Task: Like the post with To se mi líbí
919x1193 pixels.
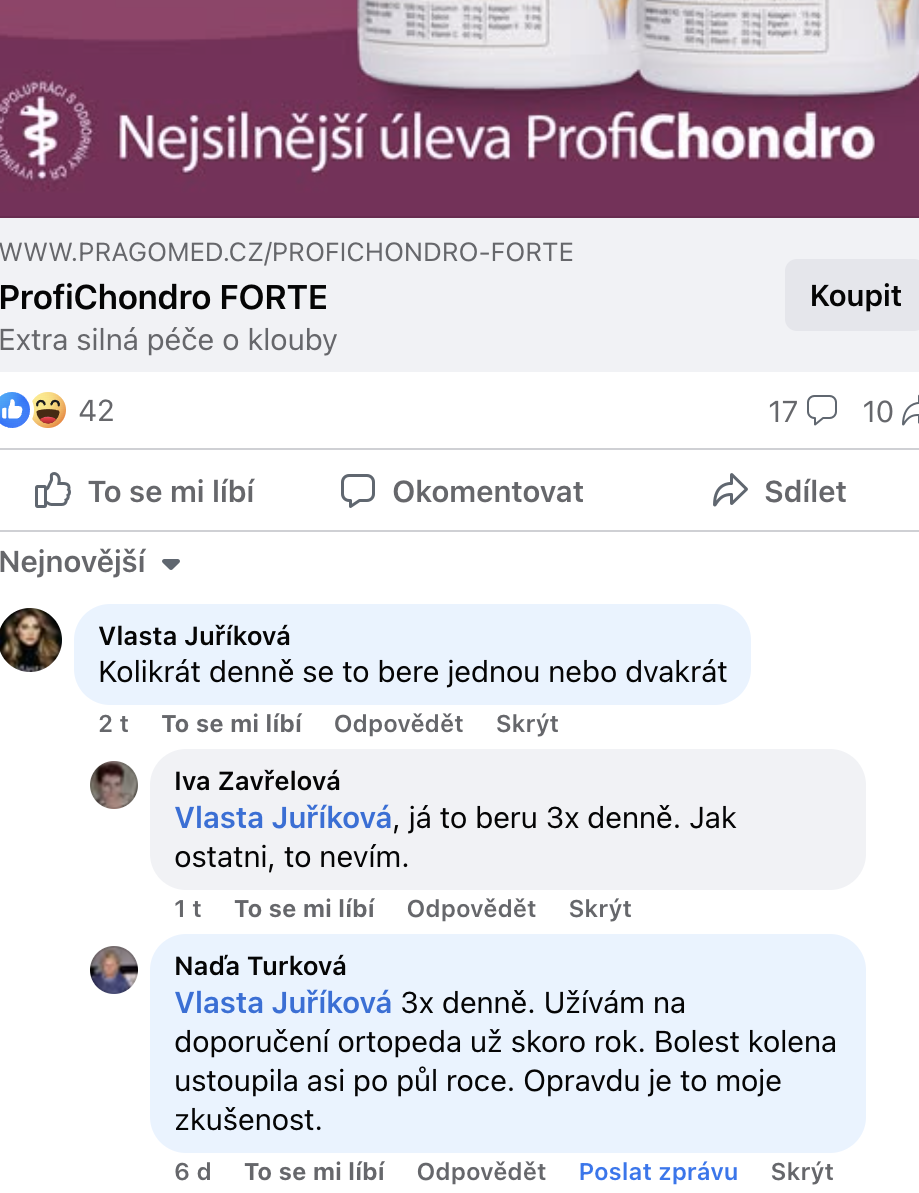Action: point(145,491)
